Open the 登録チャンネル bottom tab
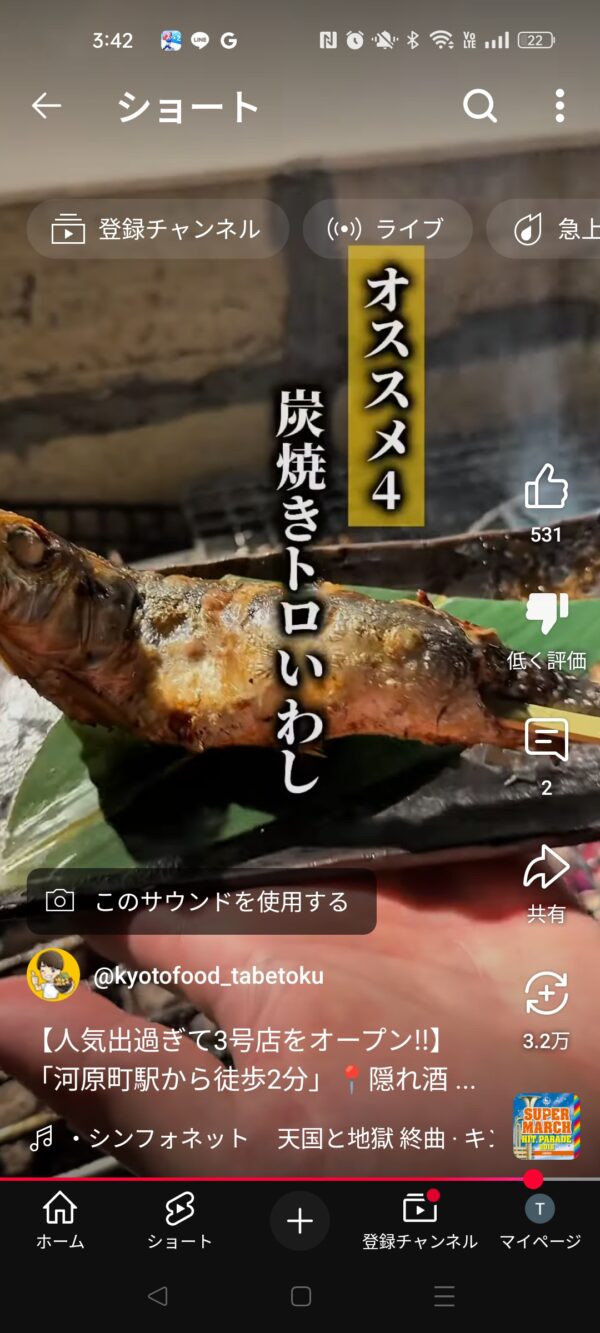Screen dimensions: 600x1333 pyautogui.click(x=420, y=1220)
